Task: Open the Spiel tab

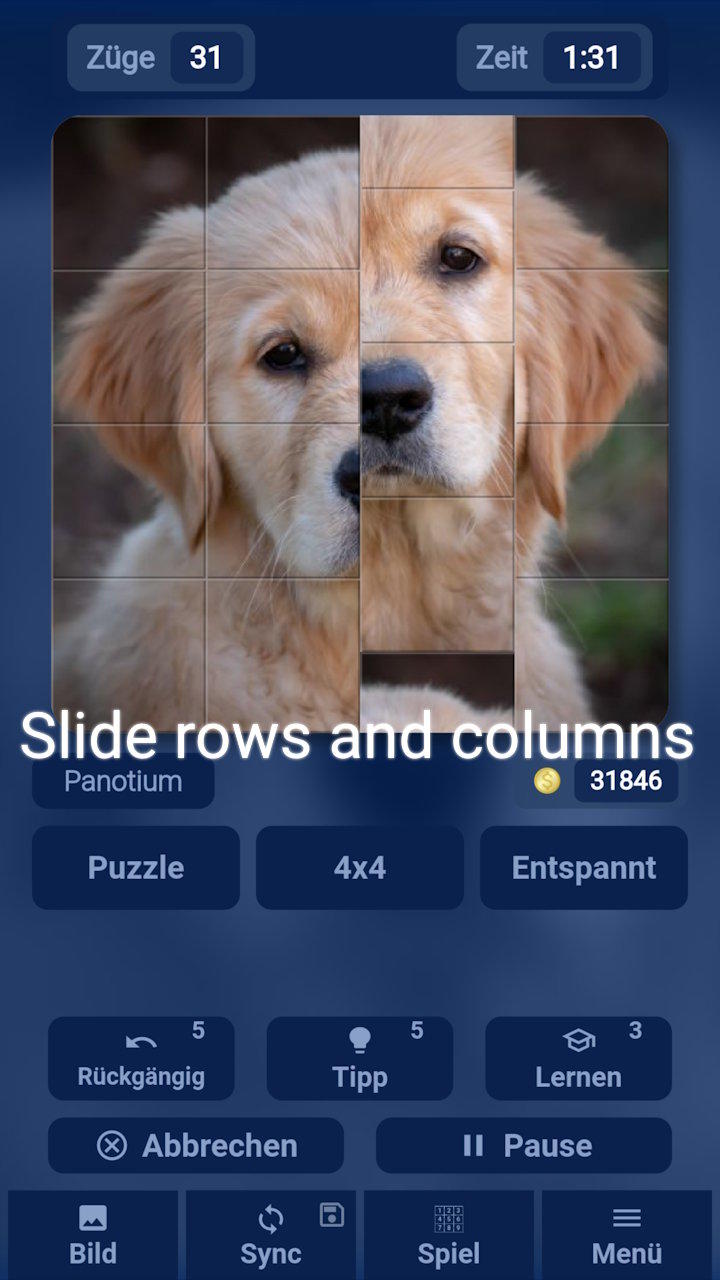Action: click(x=449, y=1235)
